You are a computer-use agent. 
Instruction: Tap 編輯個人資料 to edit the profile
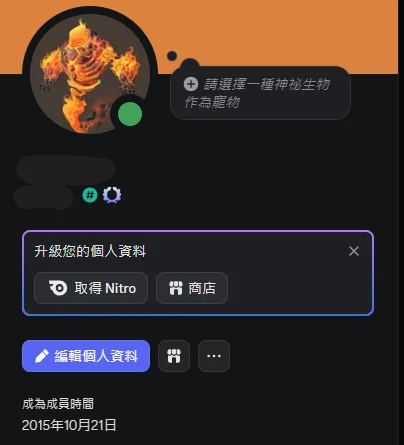click(x=86, y=356)
